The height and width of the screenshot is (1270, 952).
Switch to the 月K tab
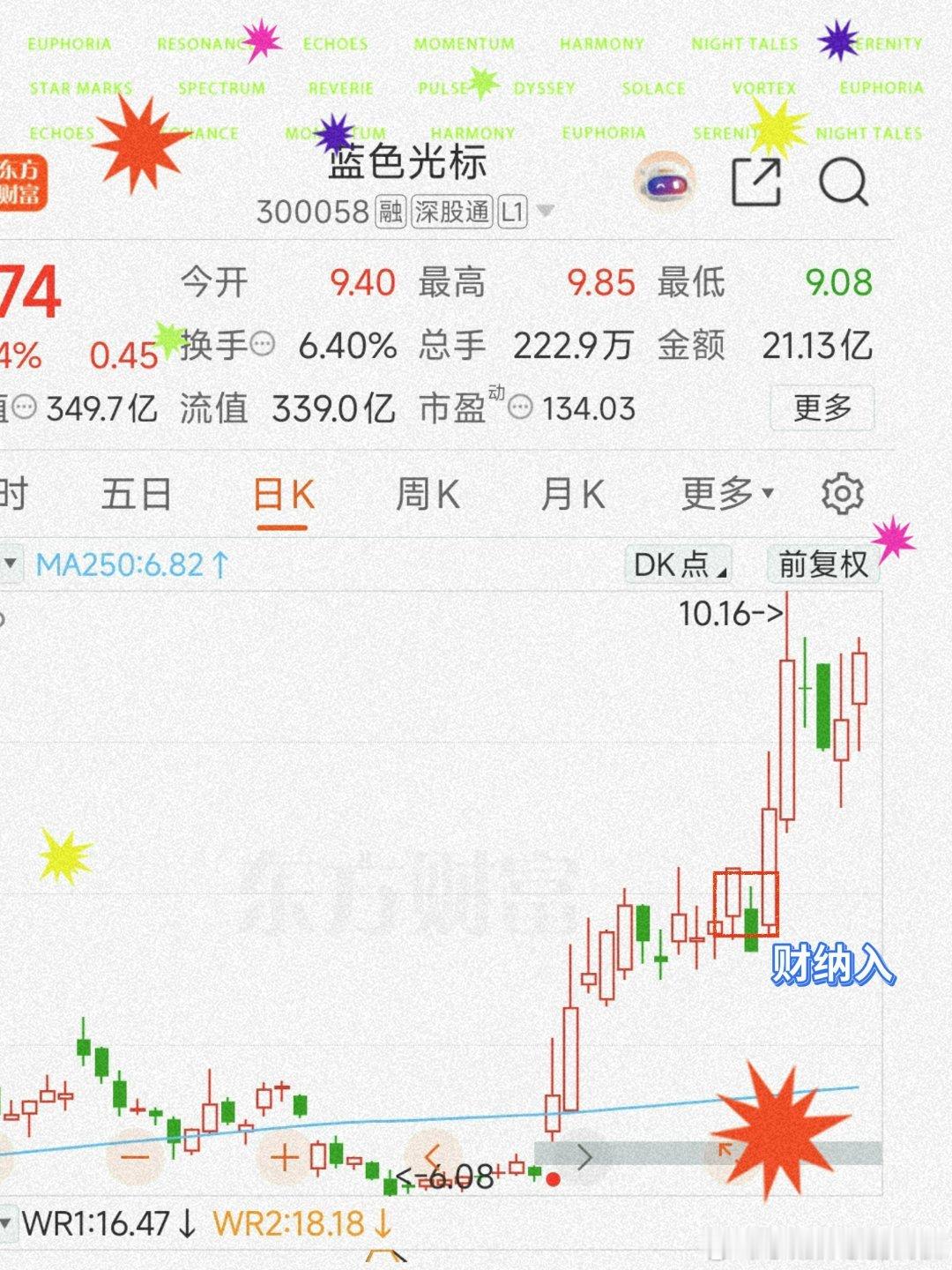tap(574, 494)
